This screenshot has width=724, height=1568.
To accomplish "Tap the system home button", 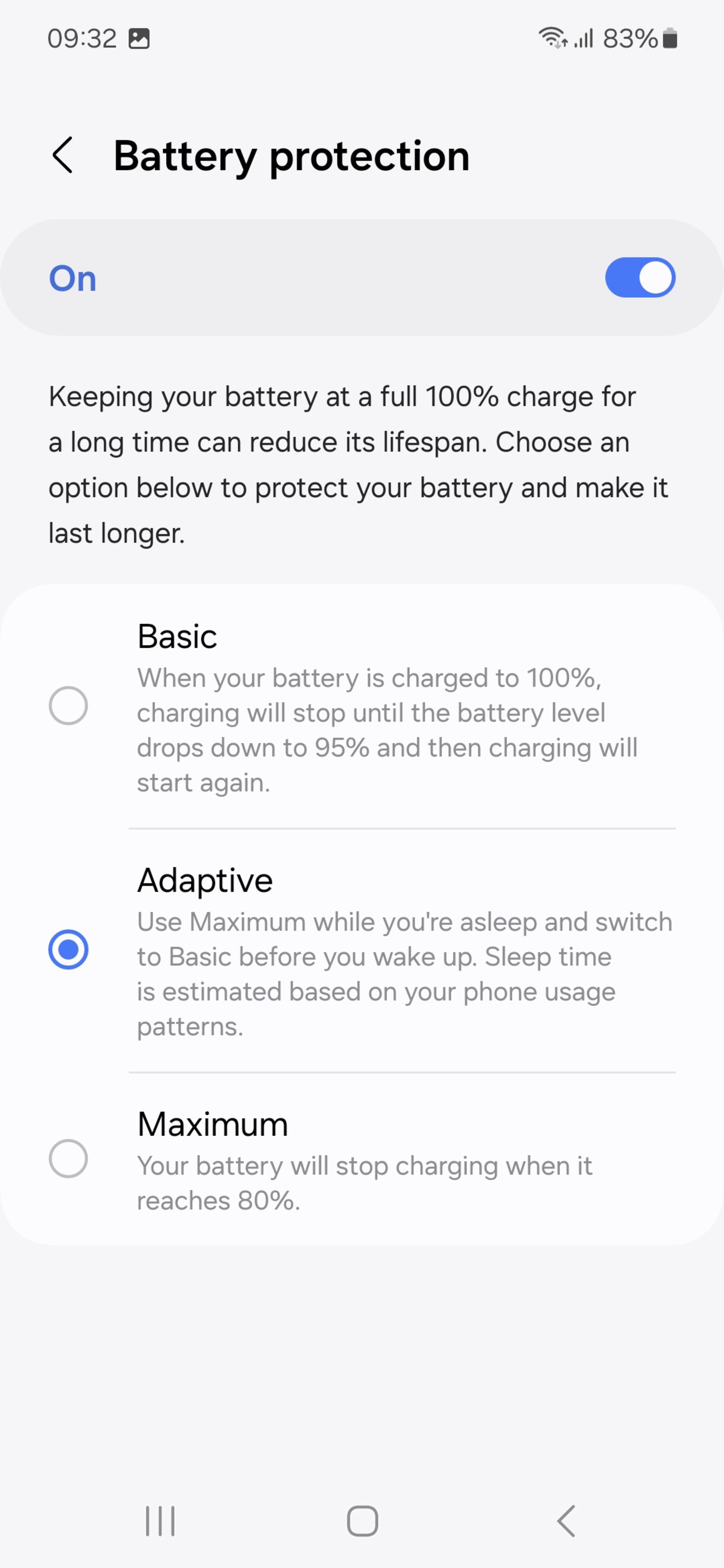I will pyautogui.click(x=362, y=1521).
